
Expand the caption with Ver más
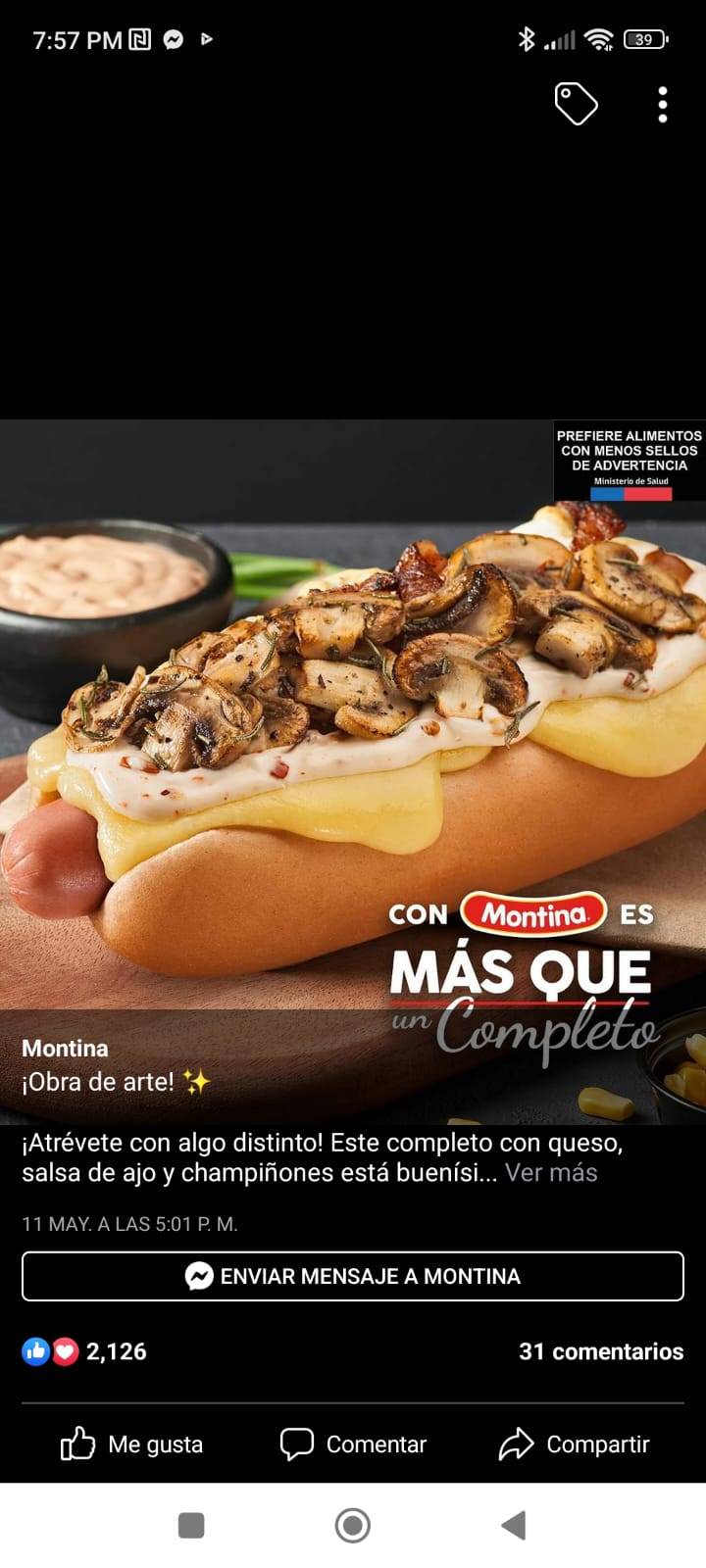551,1172
